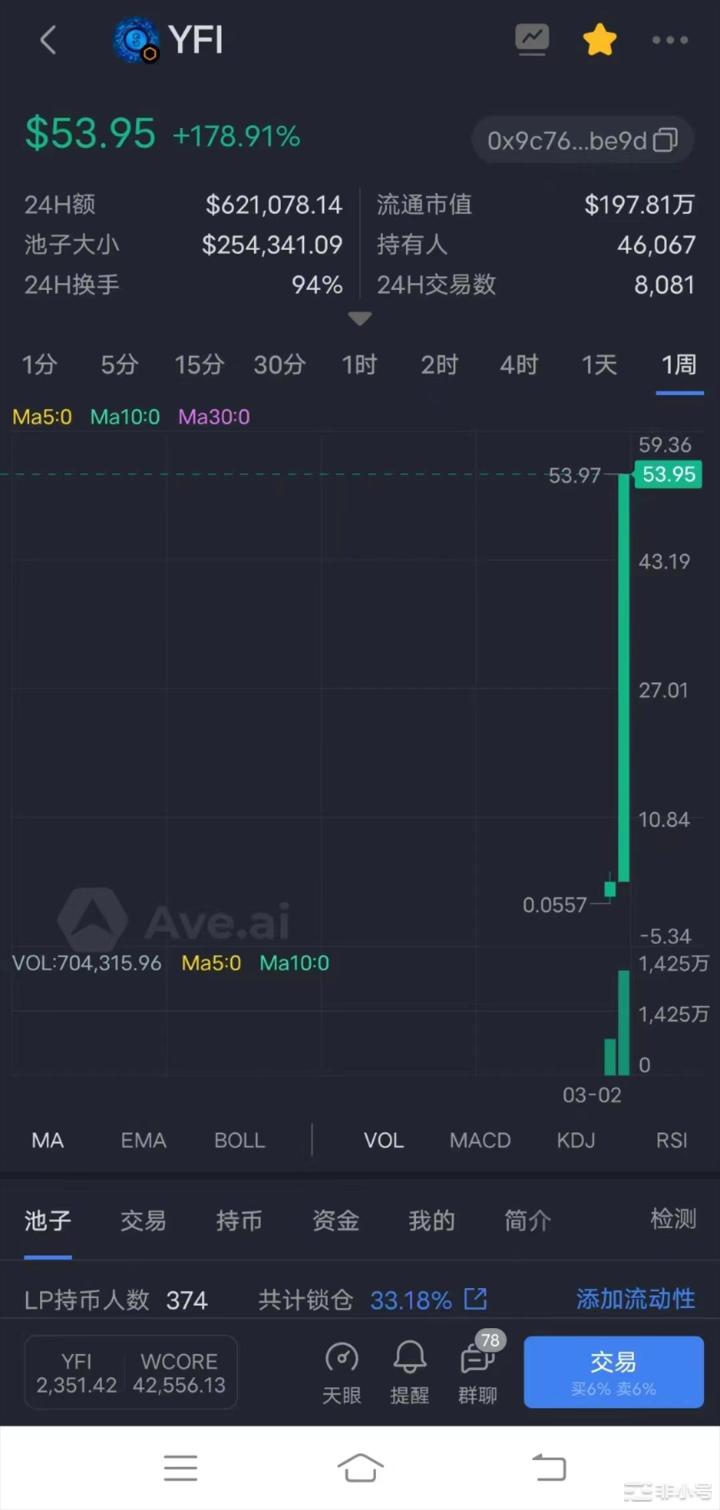The height and width of the screenshot is (1510, 720).
Task: Tap the blue 交易 trade button
Action: click(x=613, y=1371)
